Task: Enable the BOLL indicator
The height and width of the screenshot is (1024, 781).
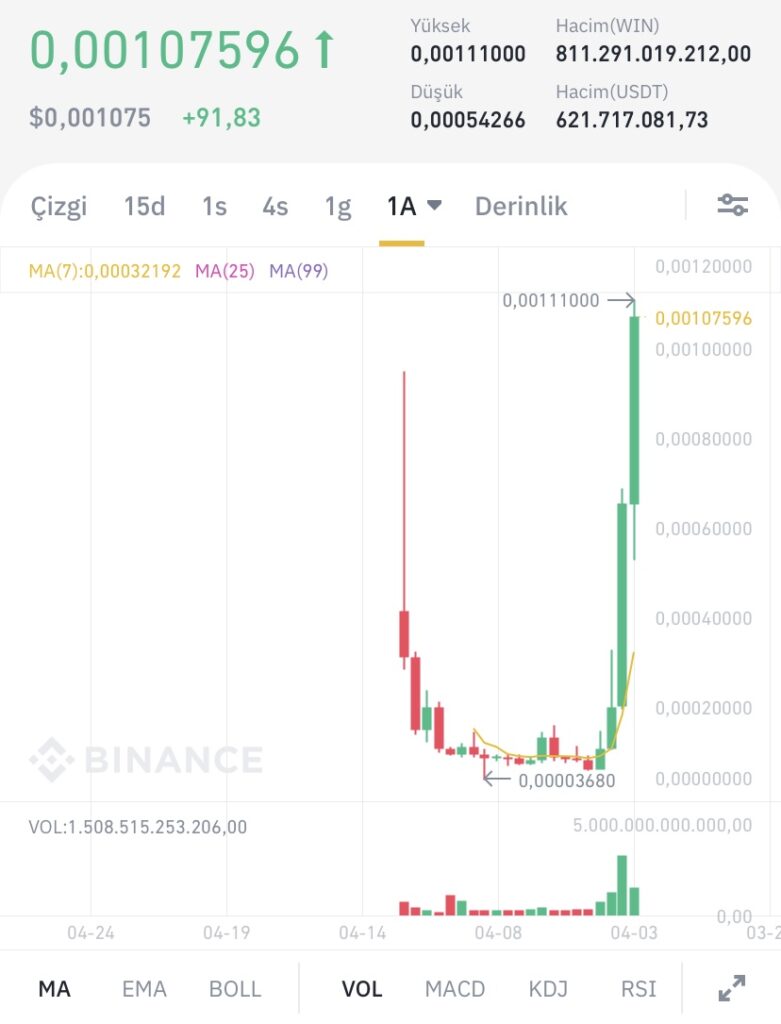Action: point(235,989)
